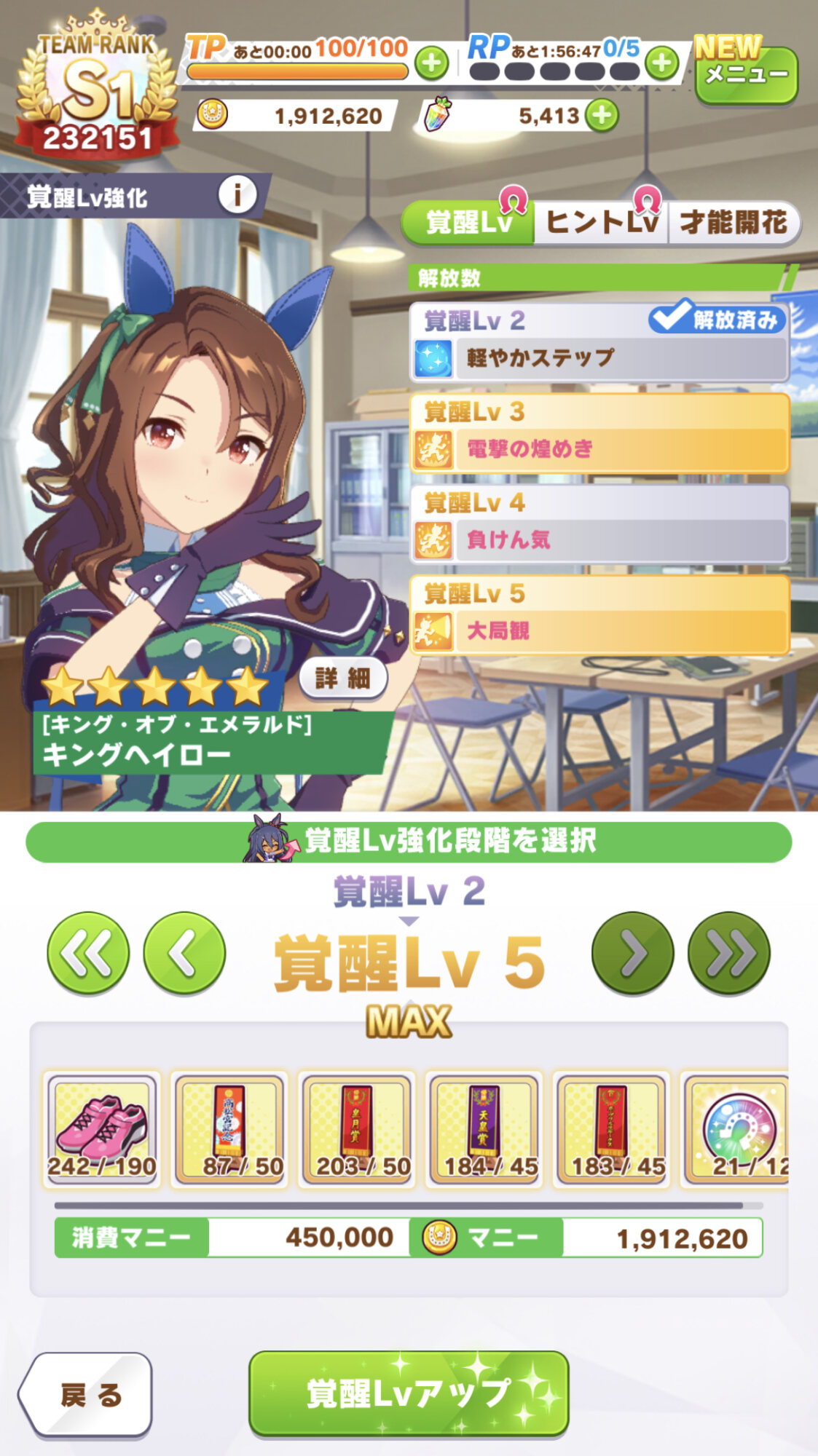Image resolution: width=818 pixels, height=1456 pixels.
Task: Add more jewels with the plus icon
Action: [602, 115]
